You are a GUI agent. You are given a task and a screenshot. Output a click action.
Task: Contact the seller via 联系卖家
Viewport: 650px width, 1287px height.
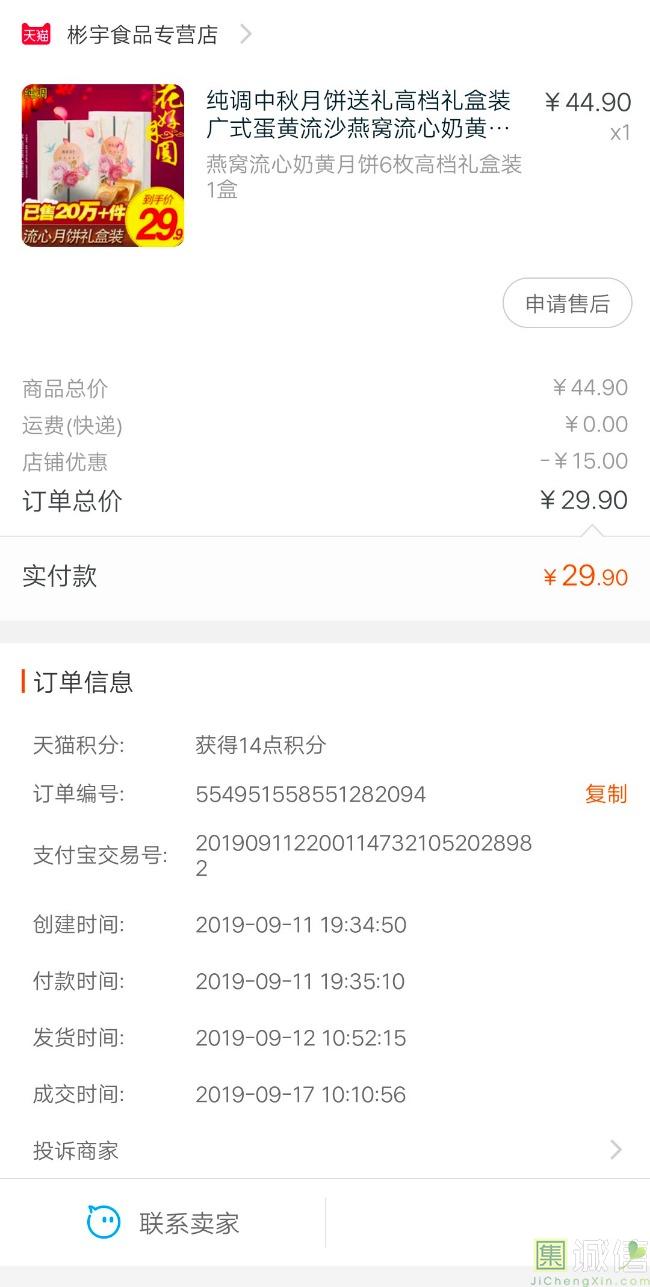163,1222
